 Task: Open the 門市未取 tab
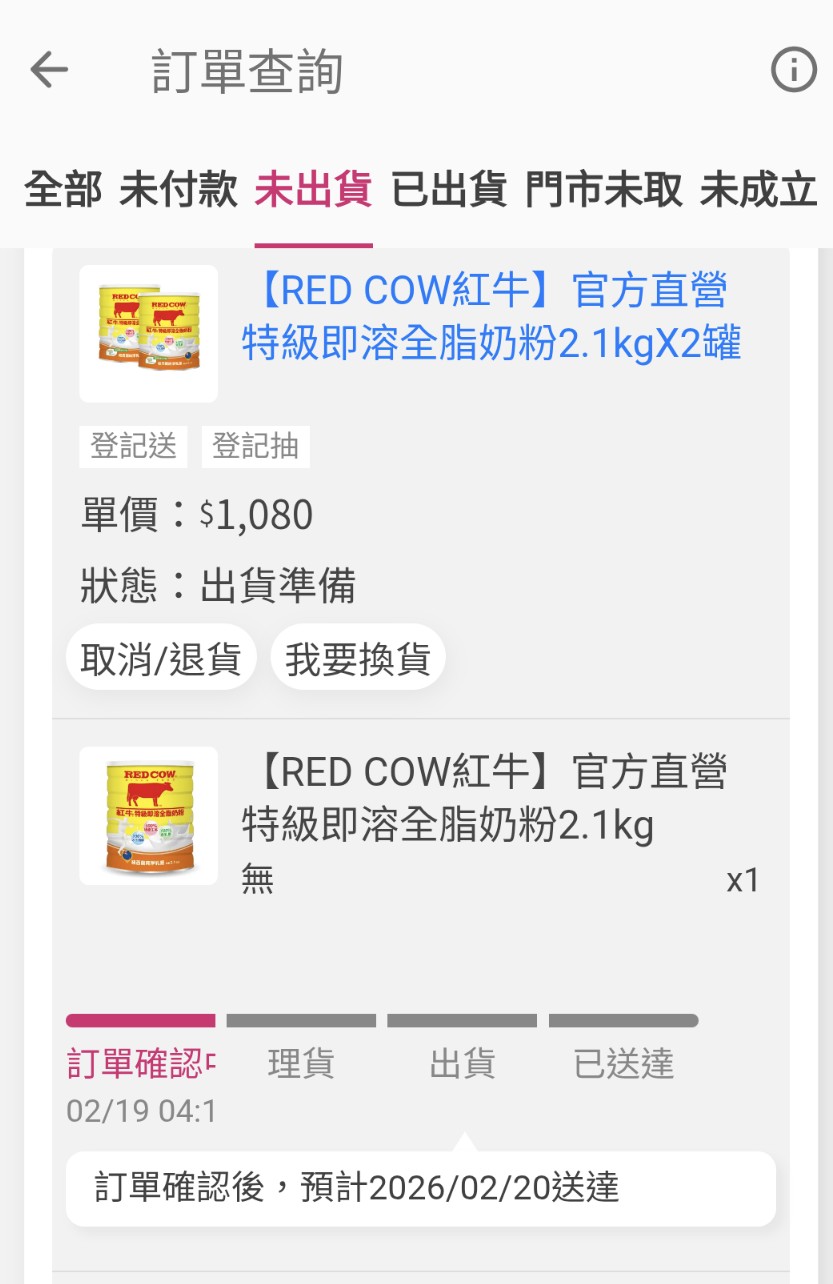click(604, 189)
